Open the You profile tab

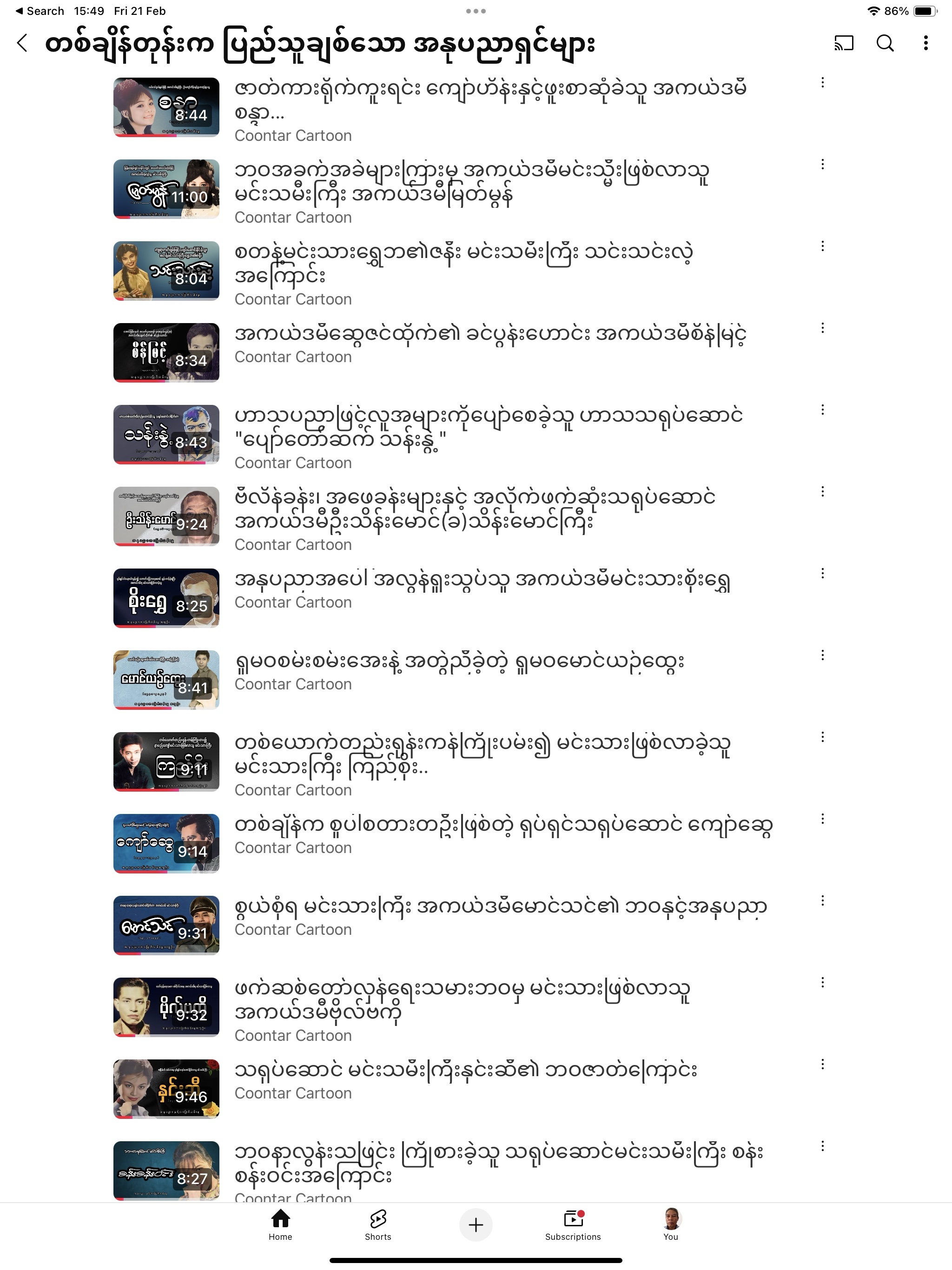coord(671,1224)
